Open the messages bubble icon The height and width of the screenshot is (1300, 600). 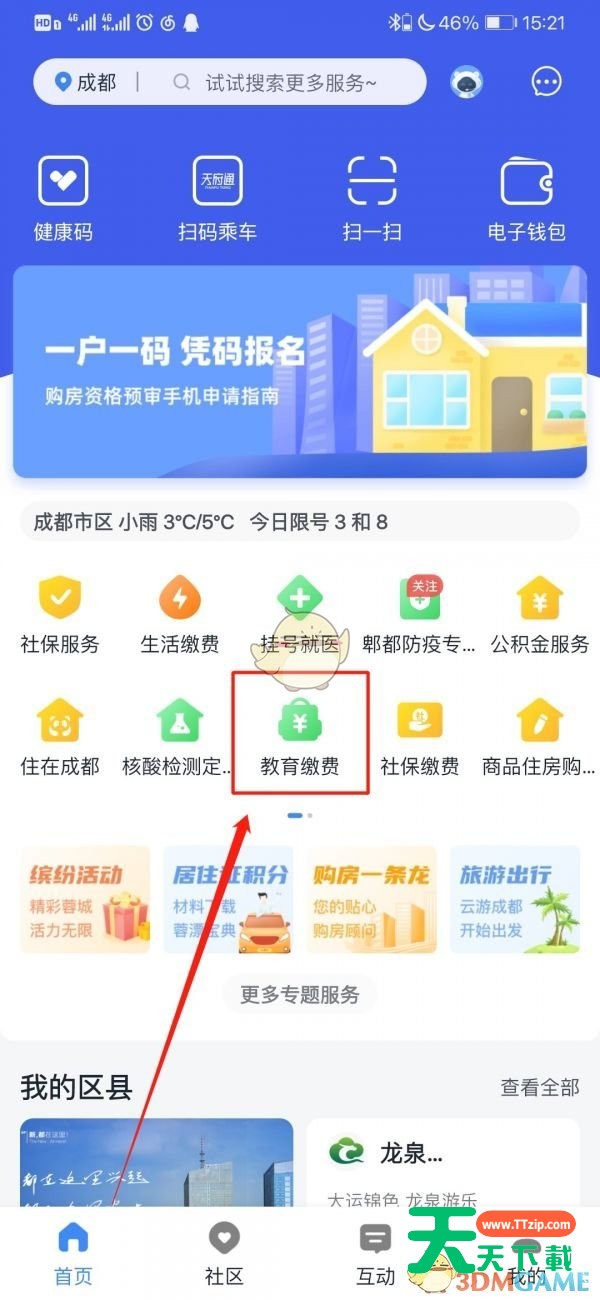pos(547,82)
